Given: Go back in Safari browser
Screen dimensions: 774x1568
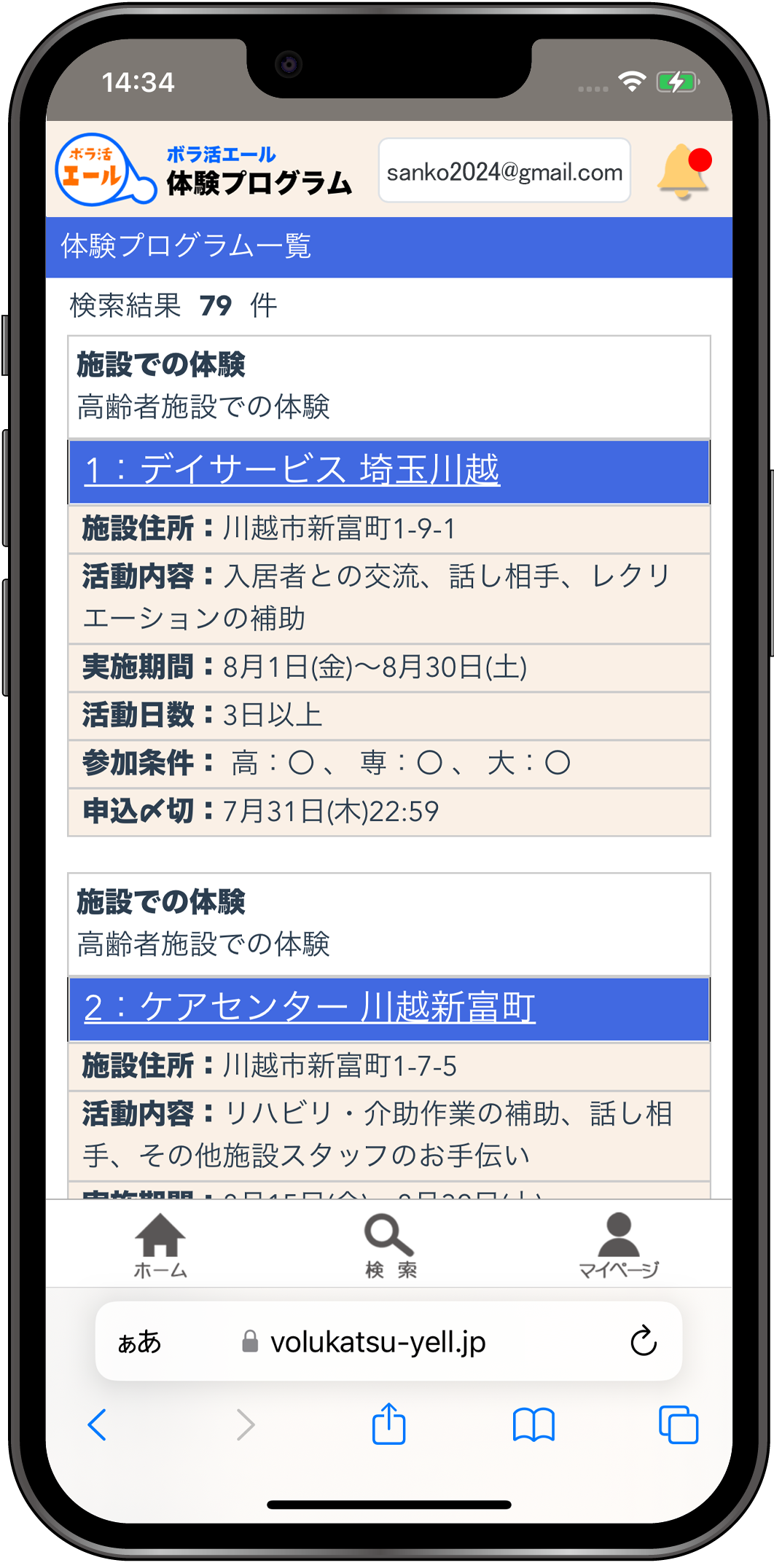Looking at the screenshot, I should pos(98,1424).
